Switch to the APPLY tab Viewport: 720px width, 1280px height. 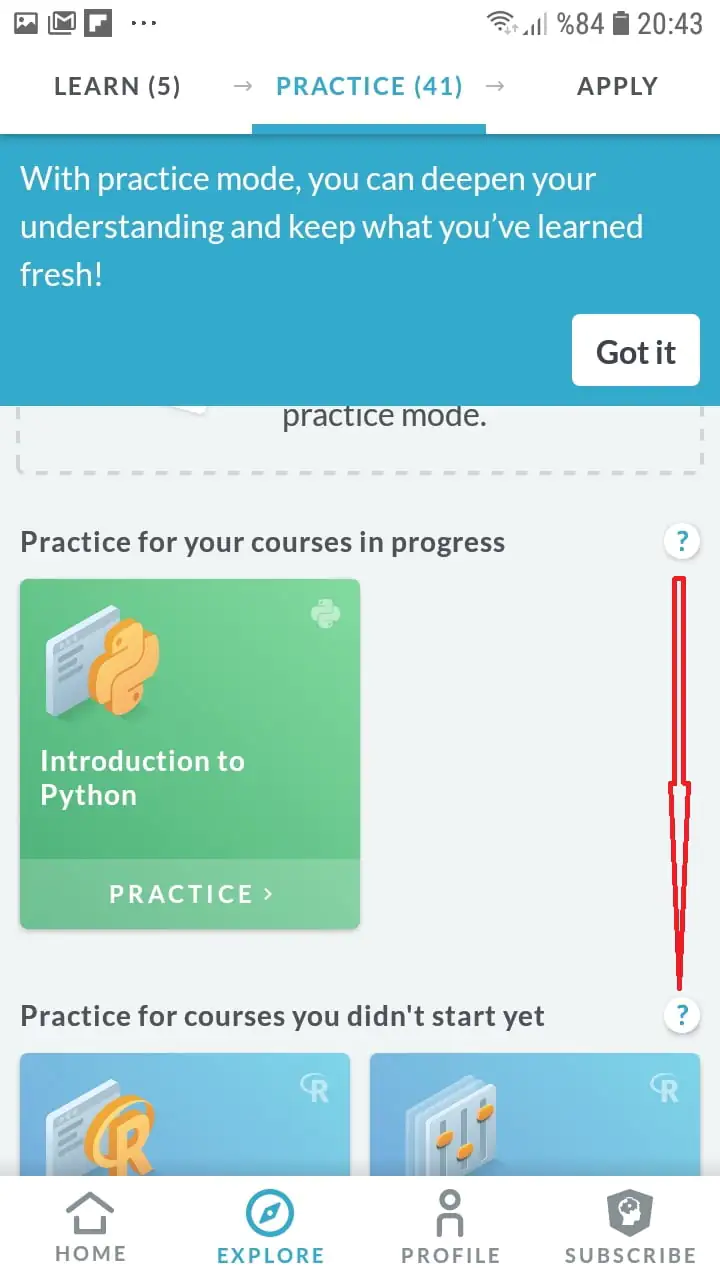[617, 87]
